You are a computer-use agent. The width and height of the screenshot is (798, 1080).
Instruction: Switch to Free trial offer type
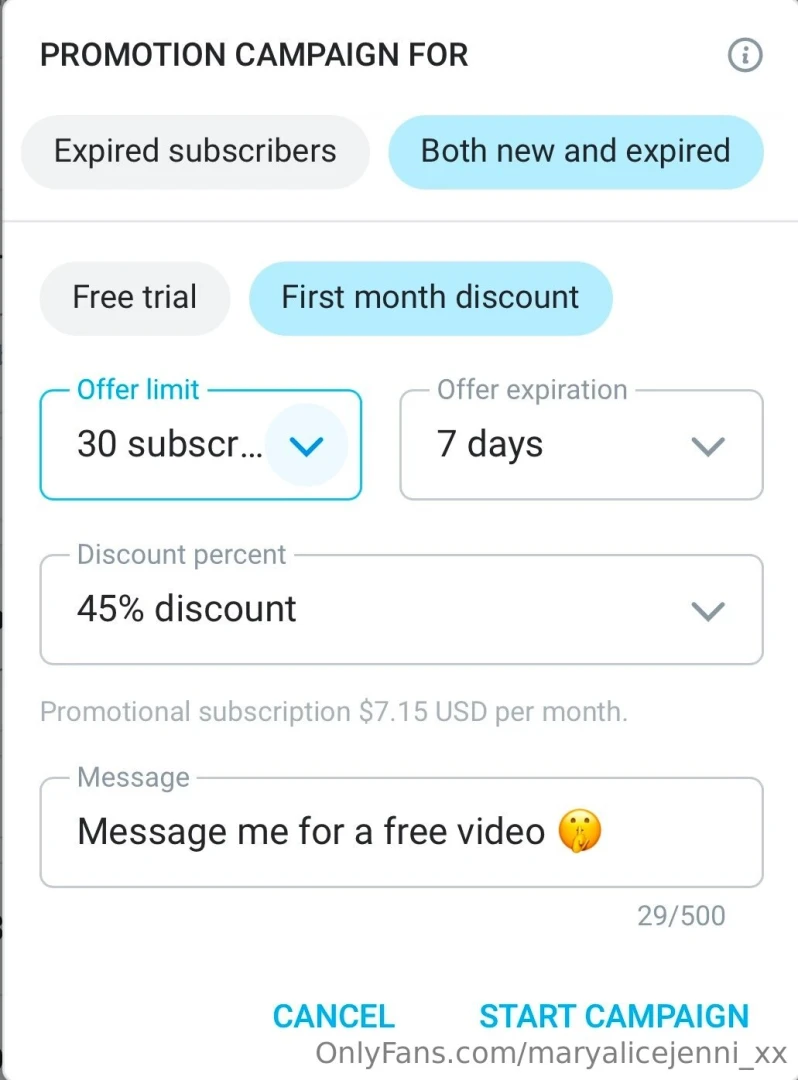(x=135, y=298)
